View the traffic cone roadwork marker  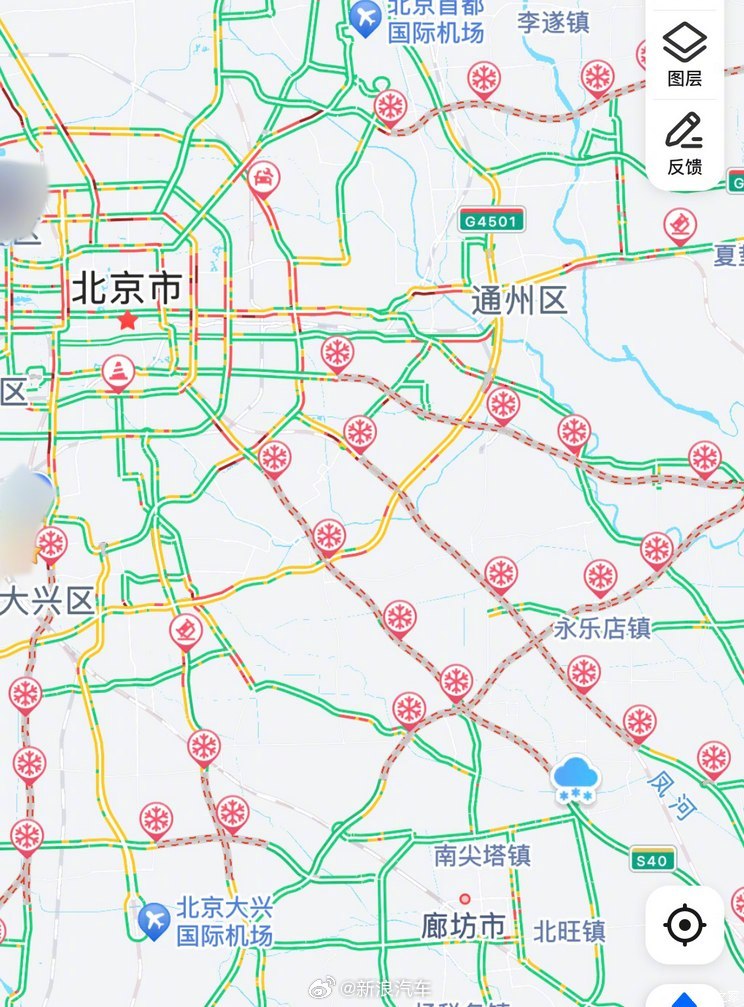pos(118,374)
